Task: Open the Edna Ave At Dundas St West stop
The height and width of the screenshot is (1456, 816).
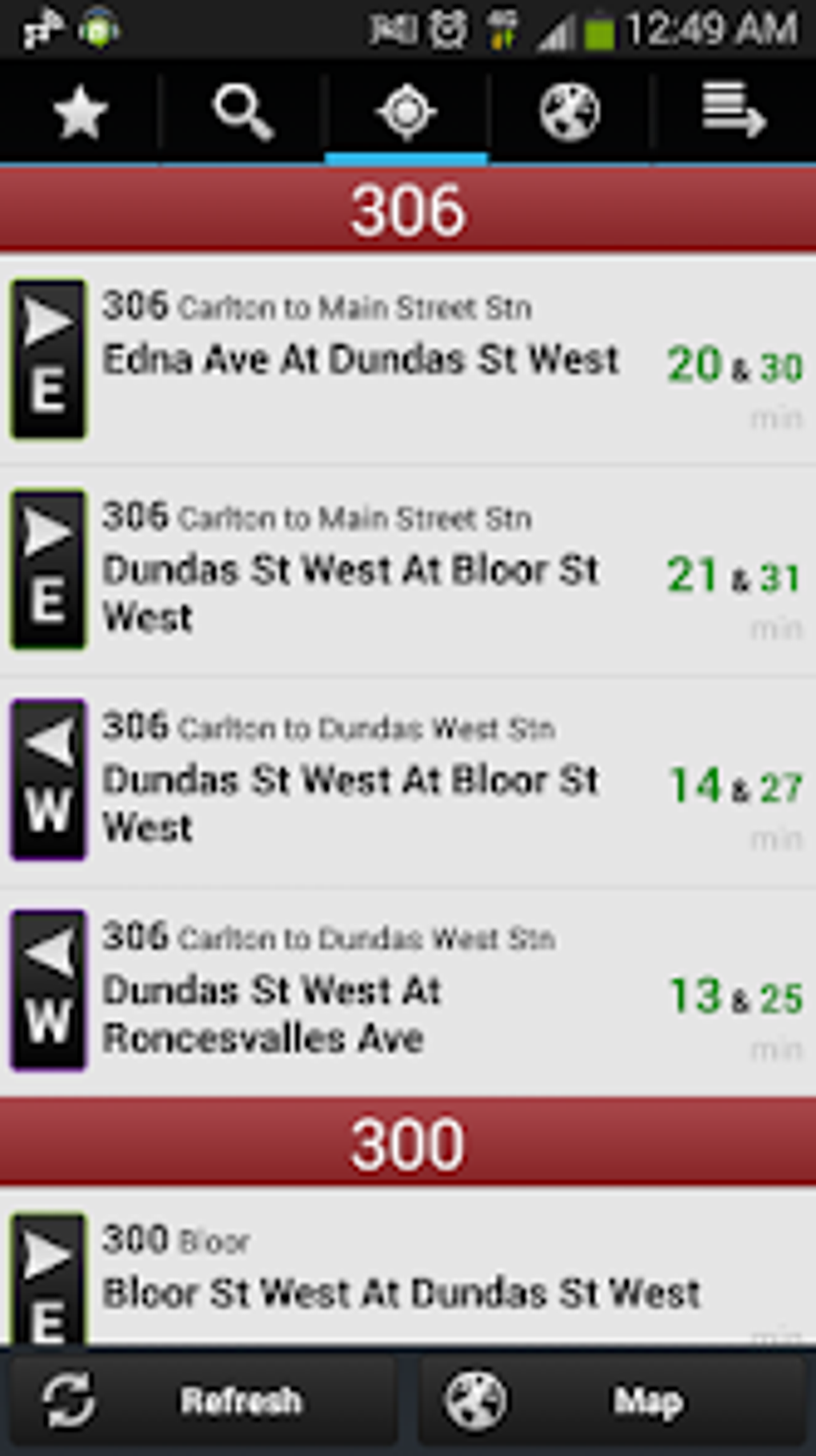Action: click(360, 360)
